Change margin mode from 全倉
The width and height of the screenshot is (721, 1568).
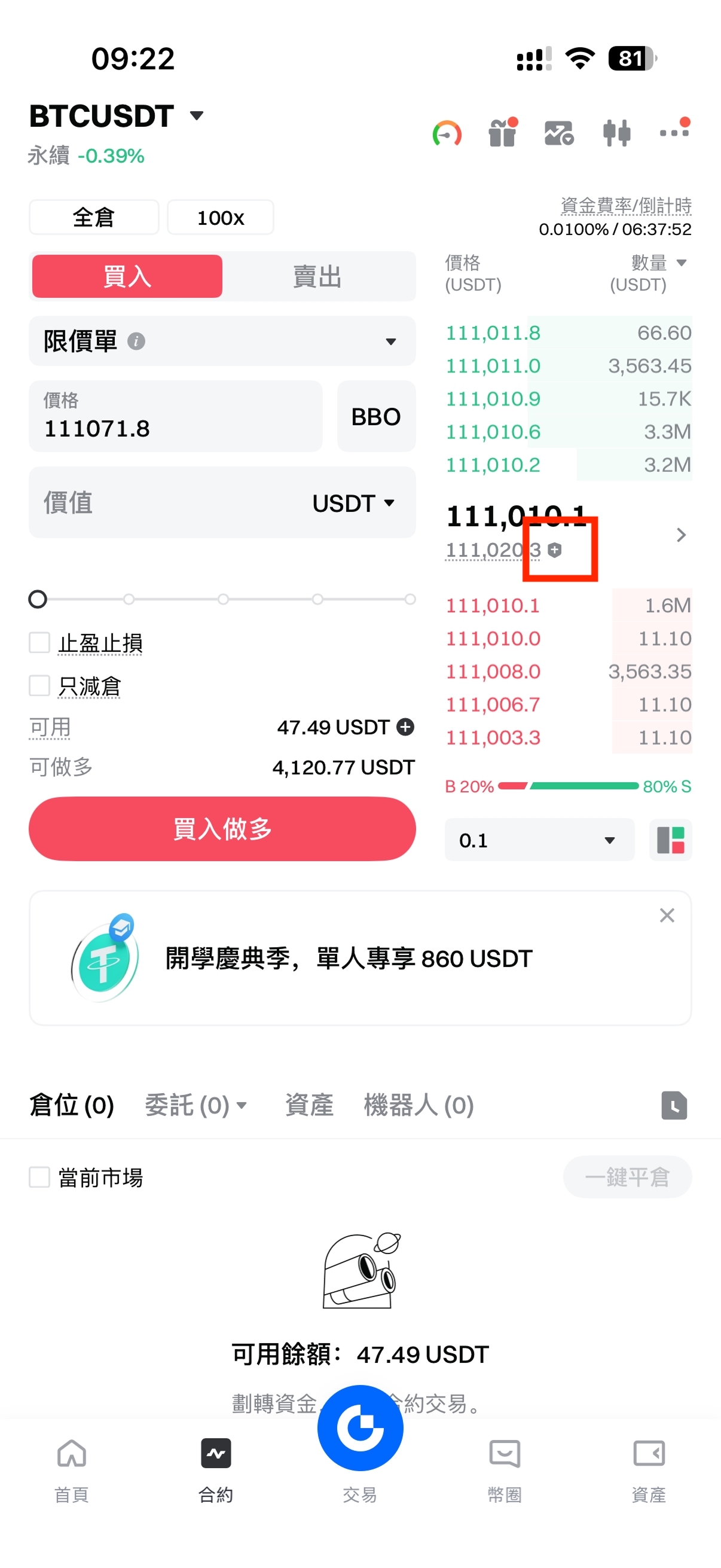click(94, 217)
